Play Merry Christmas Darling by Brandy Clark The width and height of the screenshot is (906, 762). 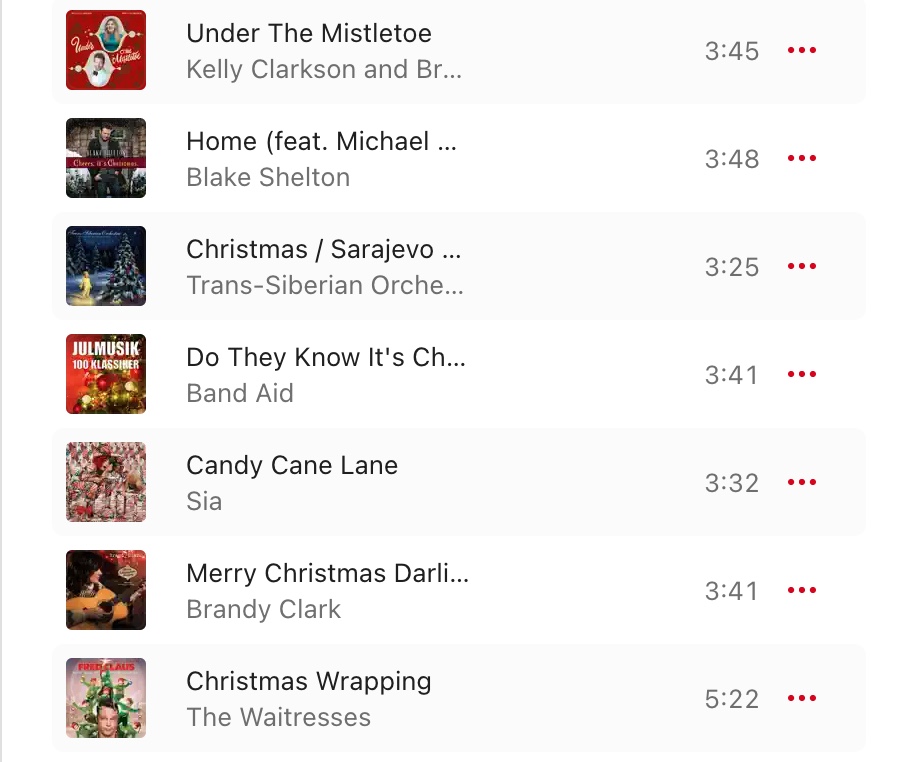pyautogui.click(x=106, y=590)
